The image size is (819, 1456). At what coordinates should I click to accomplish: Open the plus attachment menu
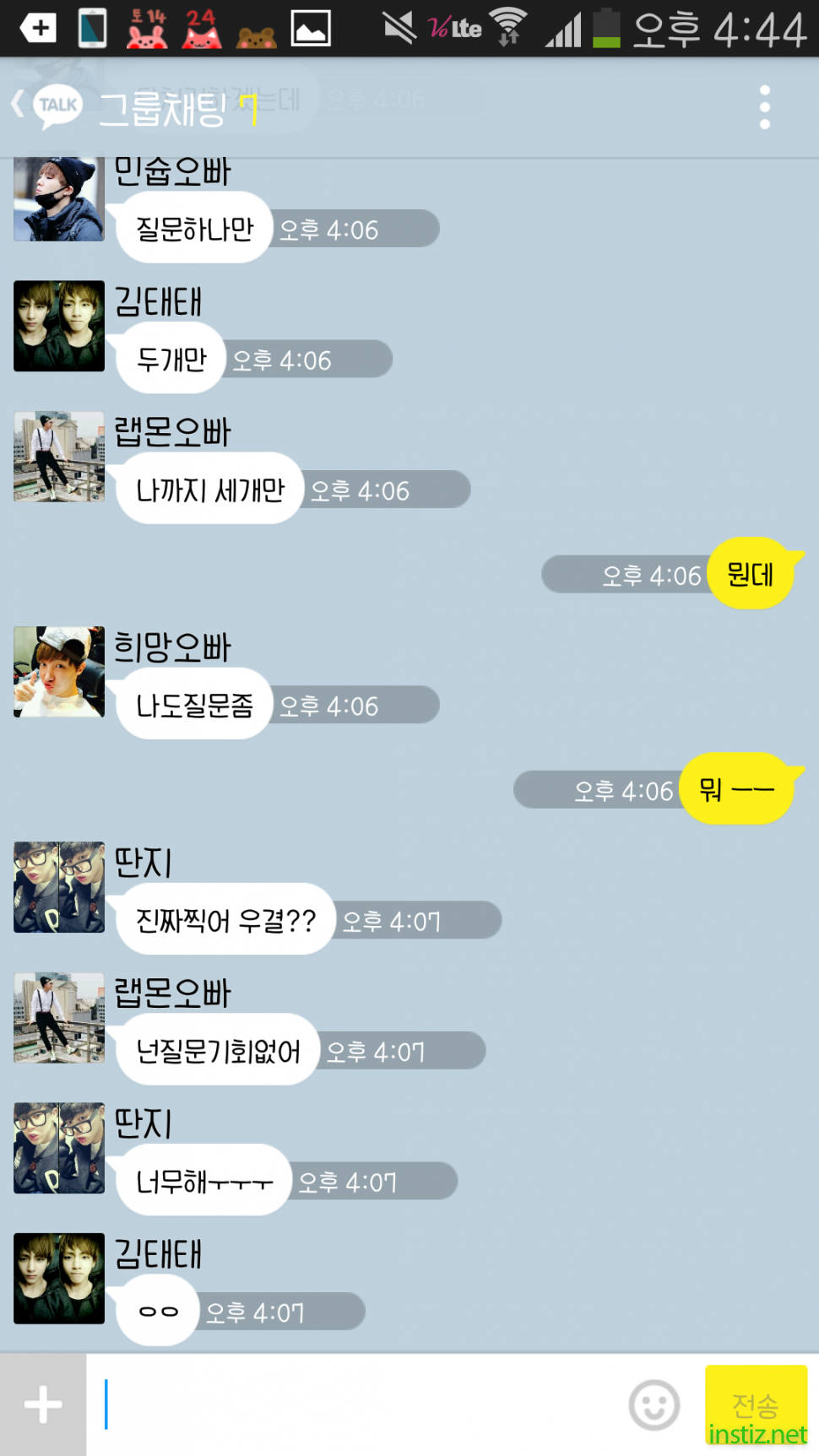coord(42,1405)
